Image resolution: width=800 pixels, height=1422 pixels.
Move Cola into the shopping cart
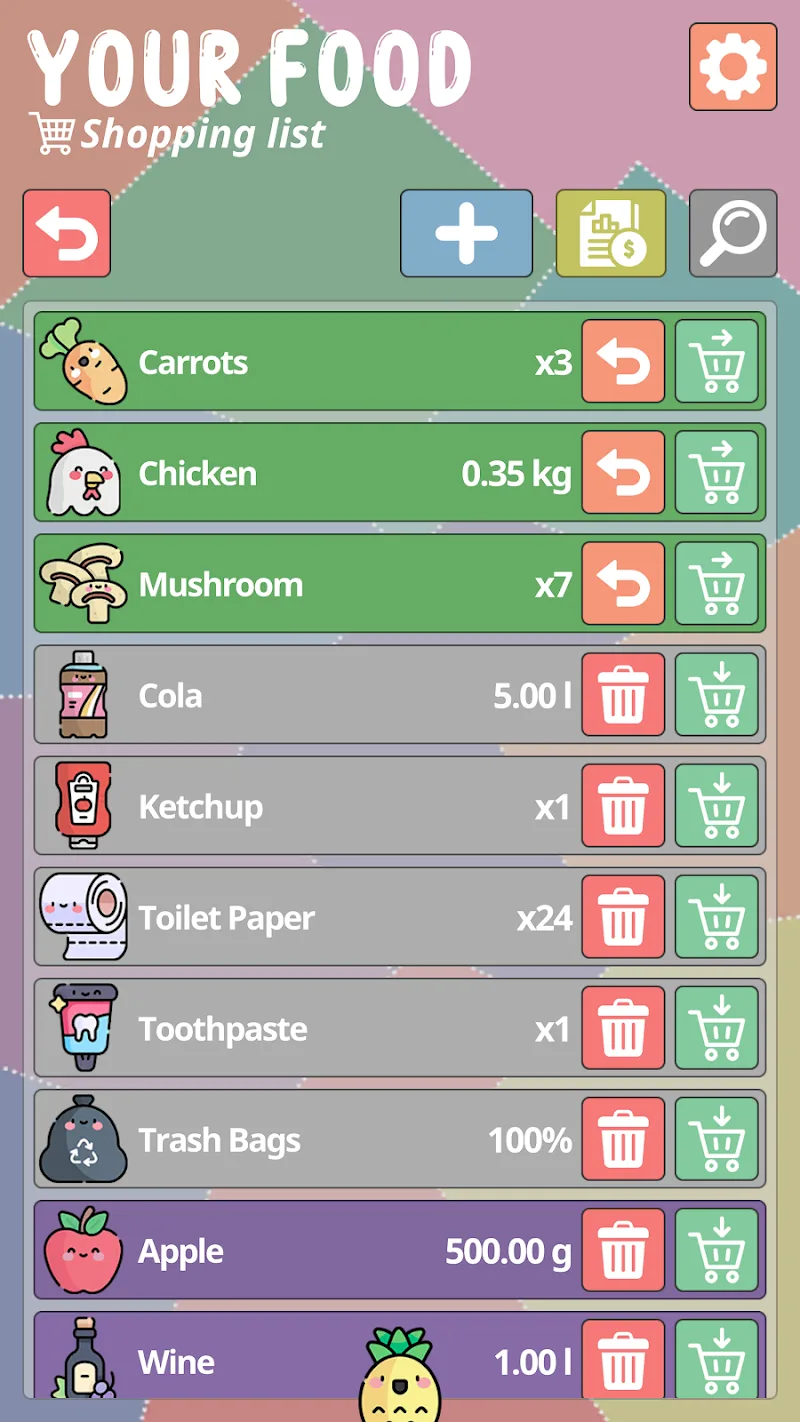click(x=717, y=695)
